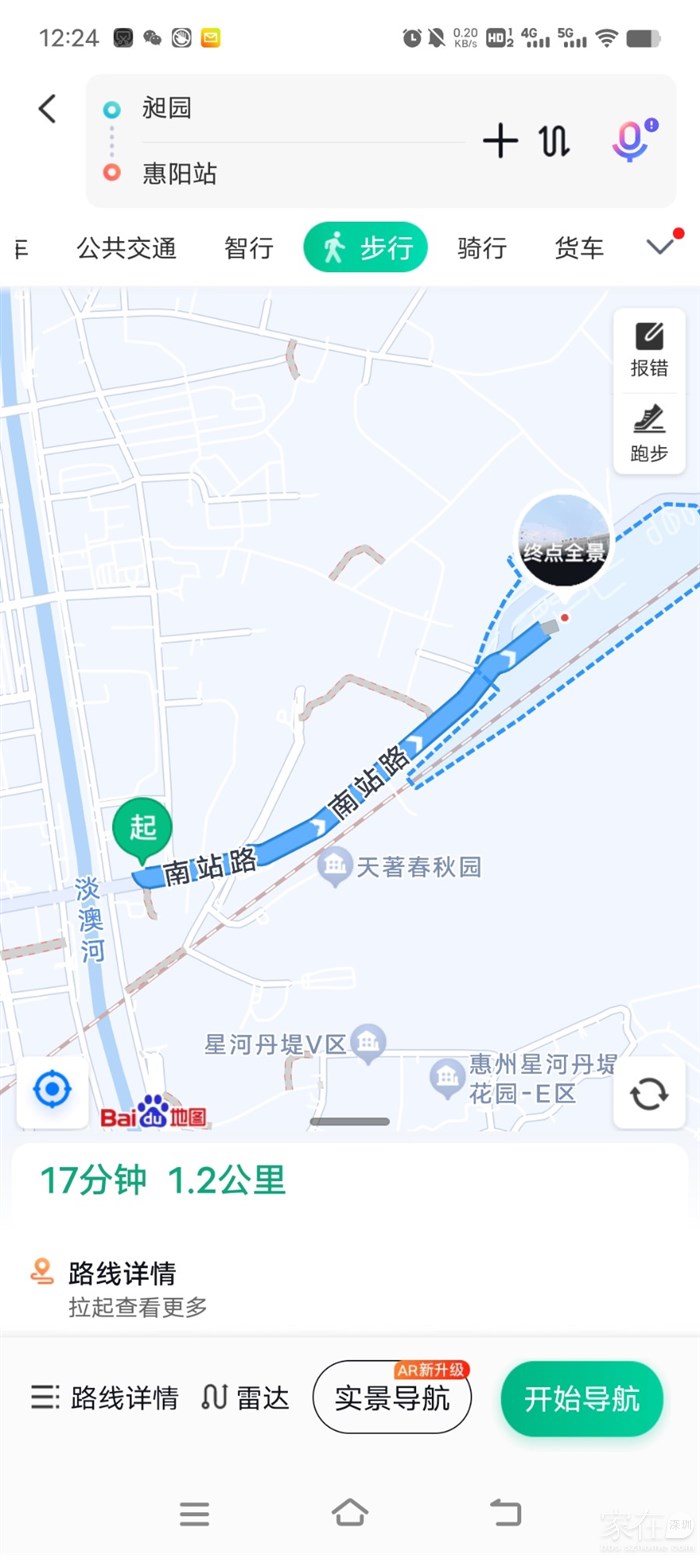Tap 开始导航 to begin navigation
The width and height of the screenshot is (700, 1555).
tap(582, 1399)
